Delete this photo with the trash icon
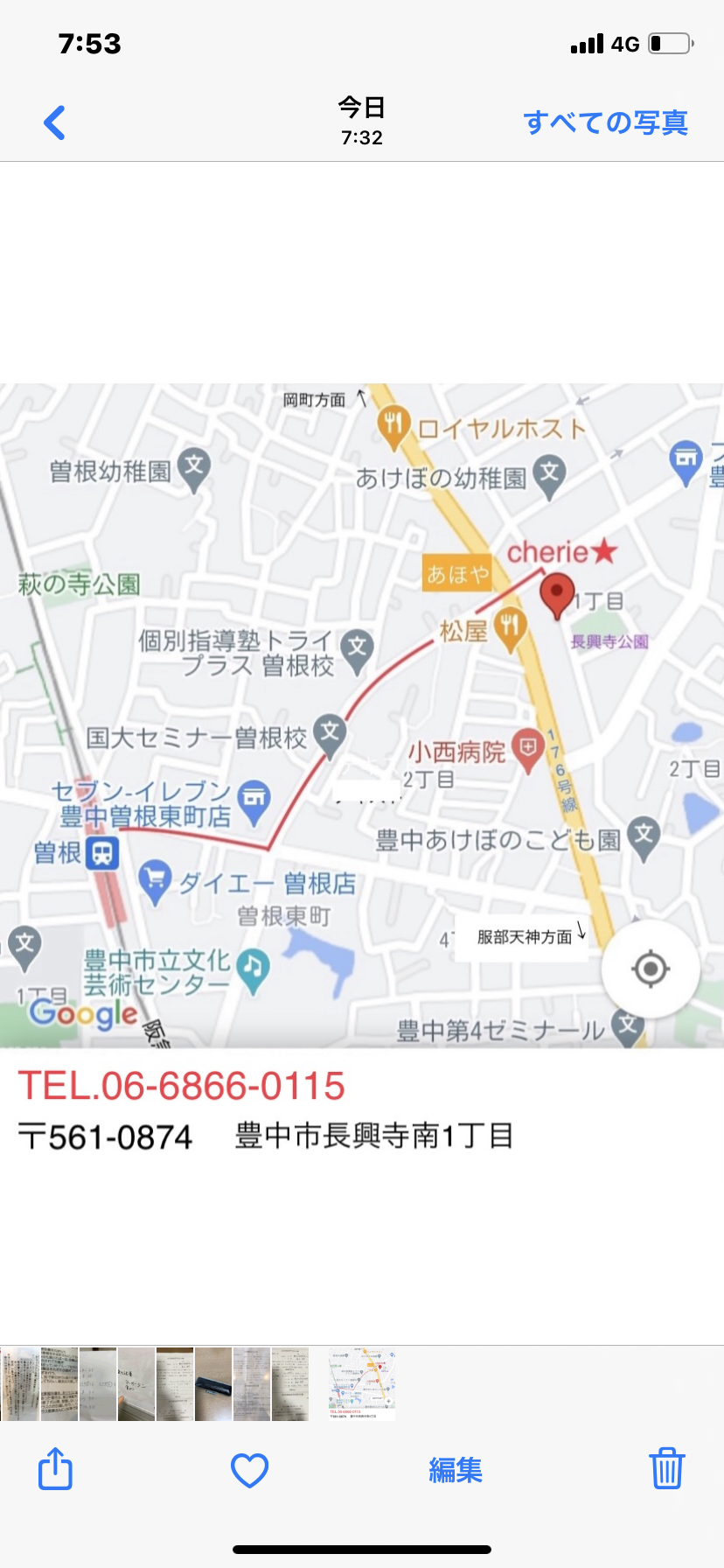The height and width of the screenshot is (1568, 724). coord(666,1468)
